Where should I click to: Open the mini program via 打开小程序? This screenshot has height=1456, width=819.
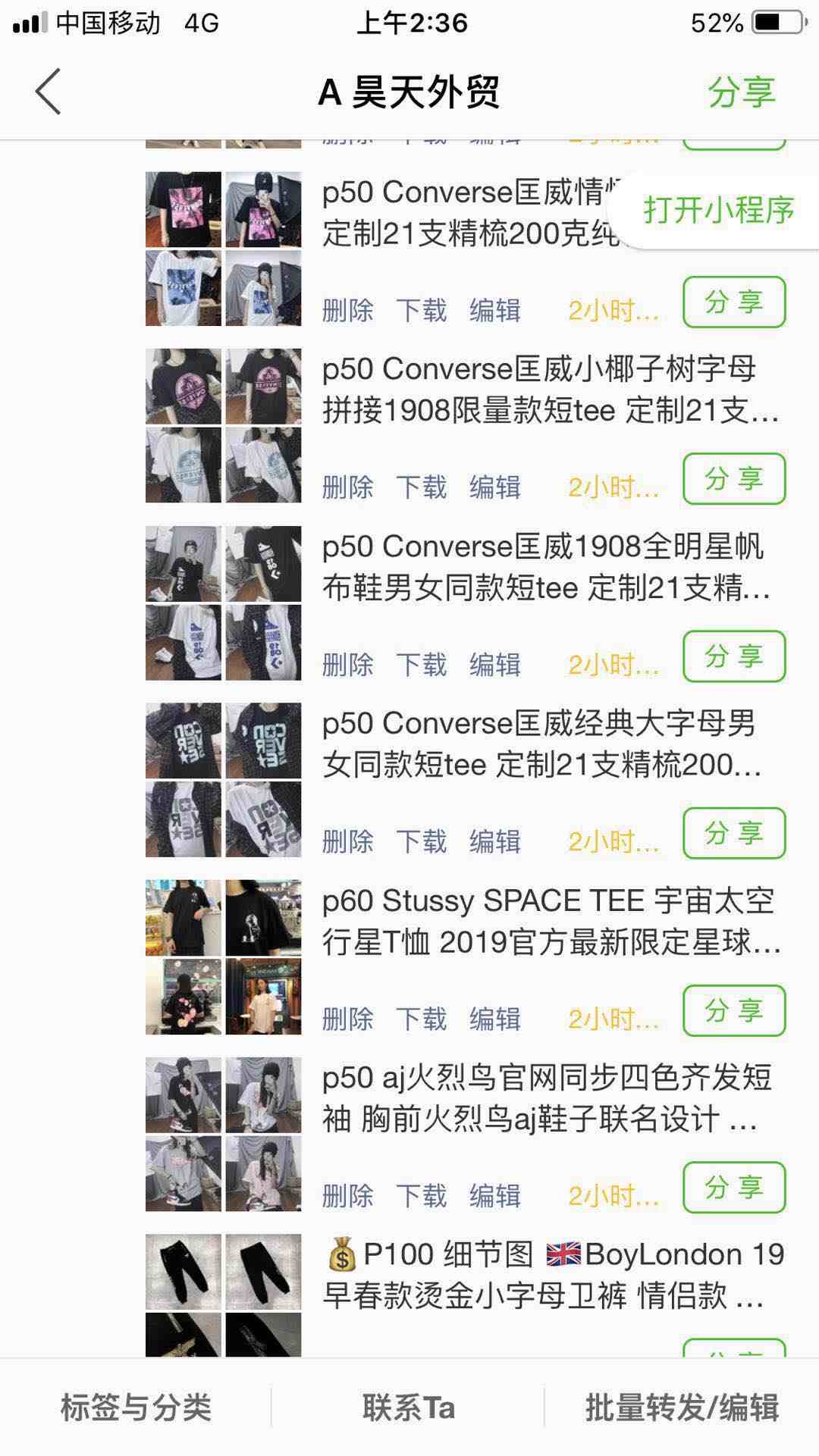[x=717, y=210]
